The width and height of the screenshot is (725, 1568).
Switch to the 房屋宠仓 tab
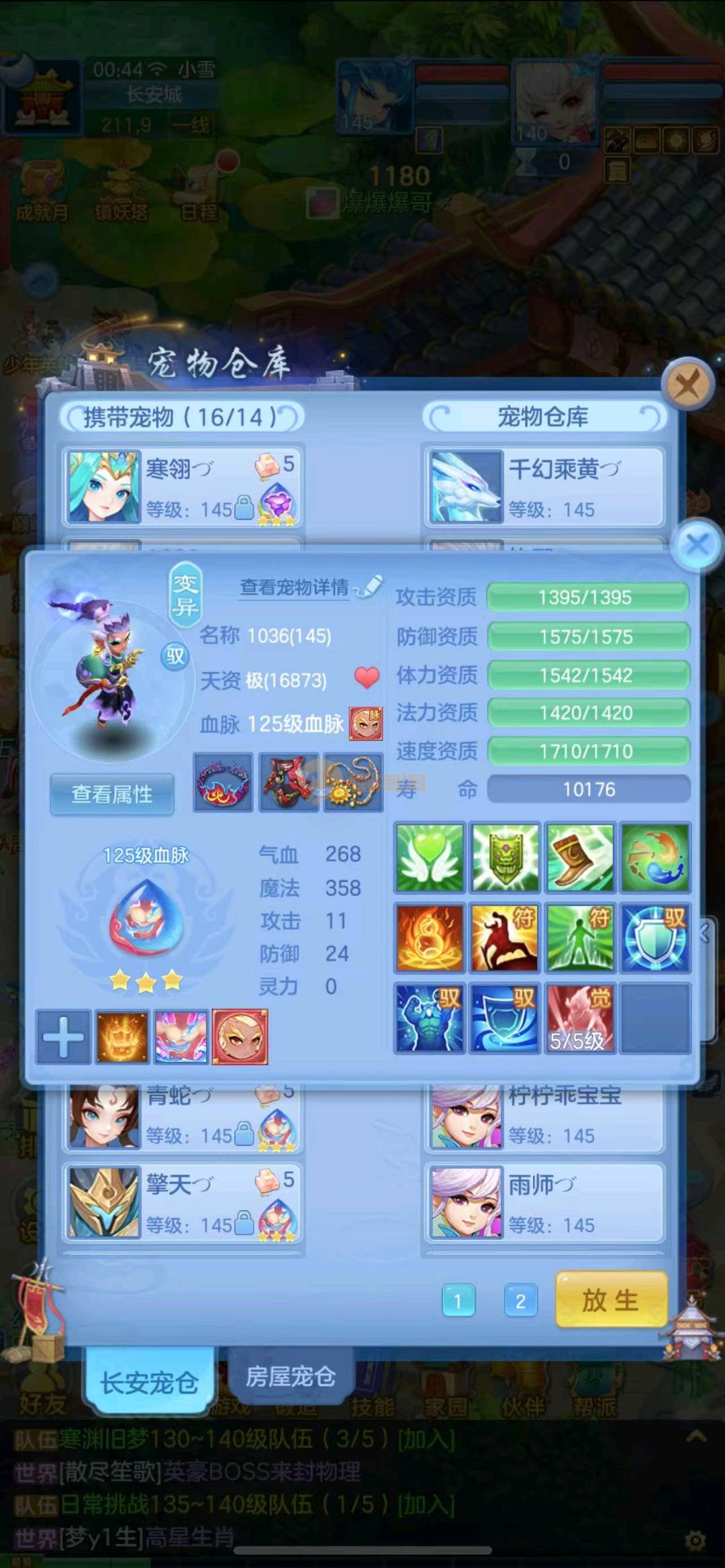click(290, 1377)
